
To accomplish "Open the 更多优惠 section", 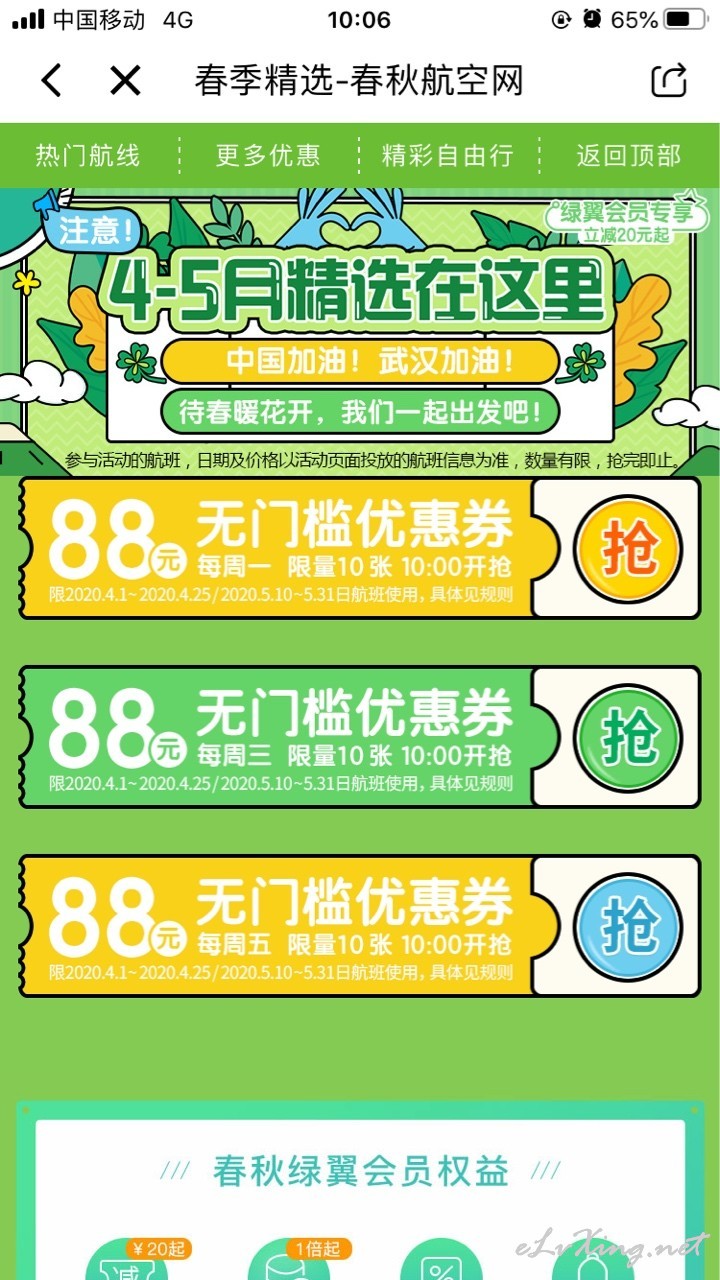I will point(268,155).
